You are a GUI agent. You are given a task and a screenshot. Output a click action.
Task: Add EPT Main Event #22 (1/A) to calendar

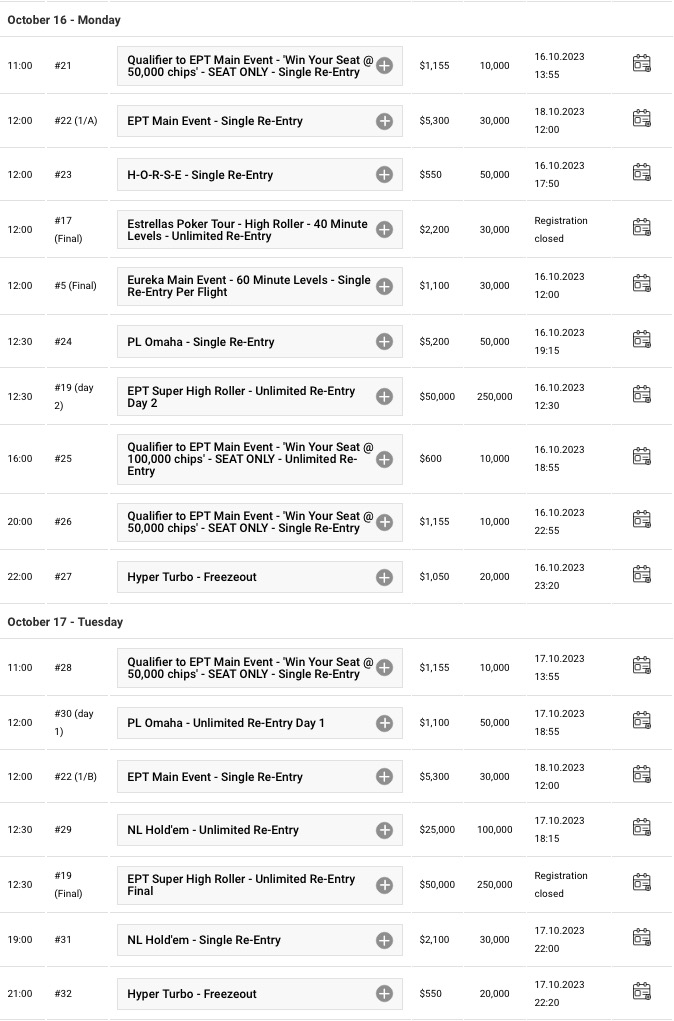[x=642, y=119]
